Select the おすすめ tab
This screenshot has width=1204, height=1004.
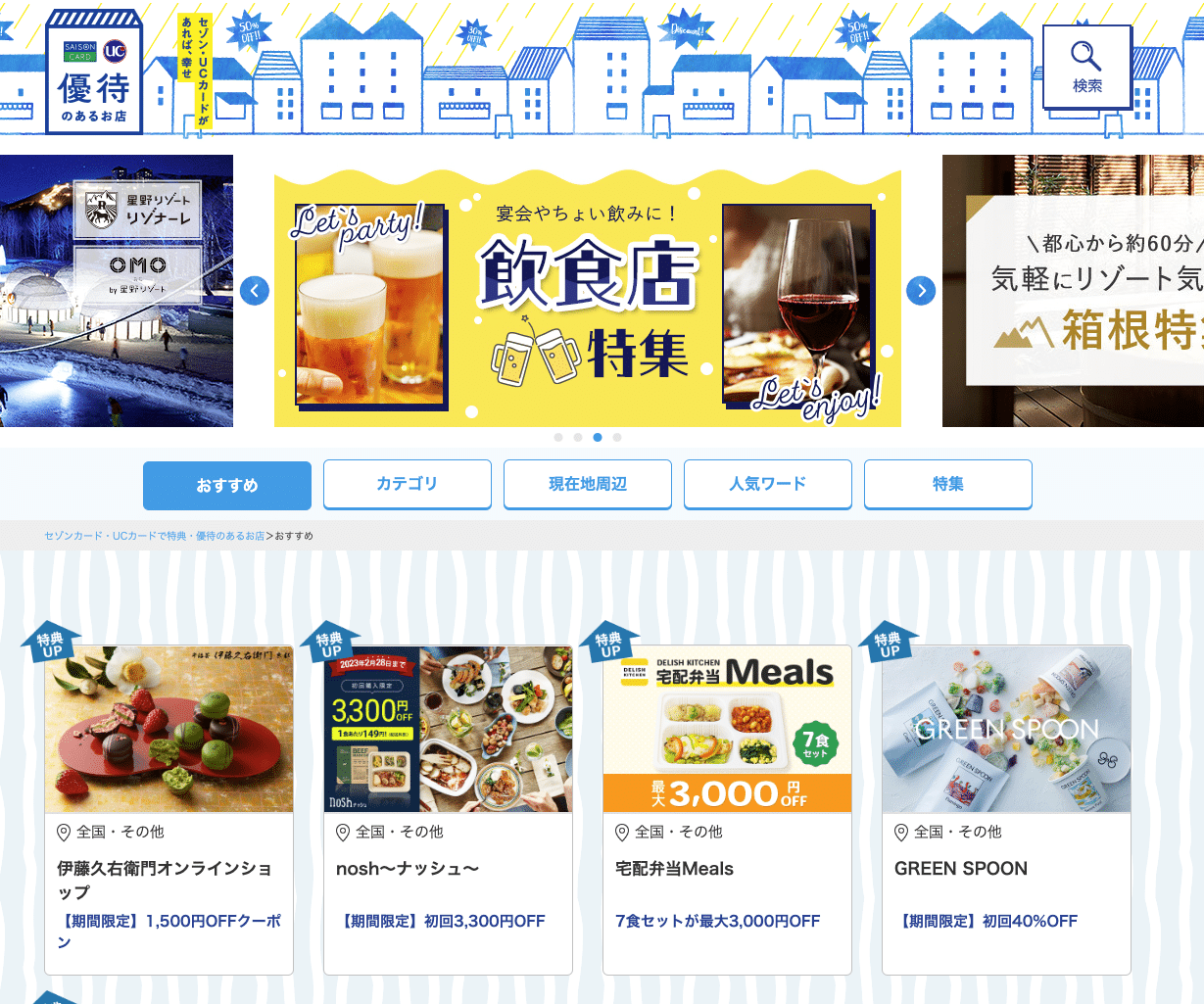coord(227,486)
